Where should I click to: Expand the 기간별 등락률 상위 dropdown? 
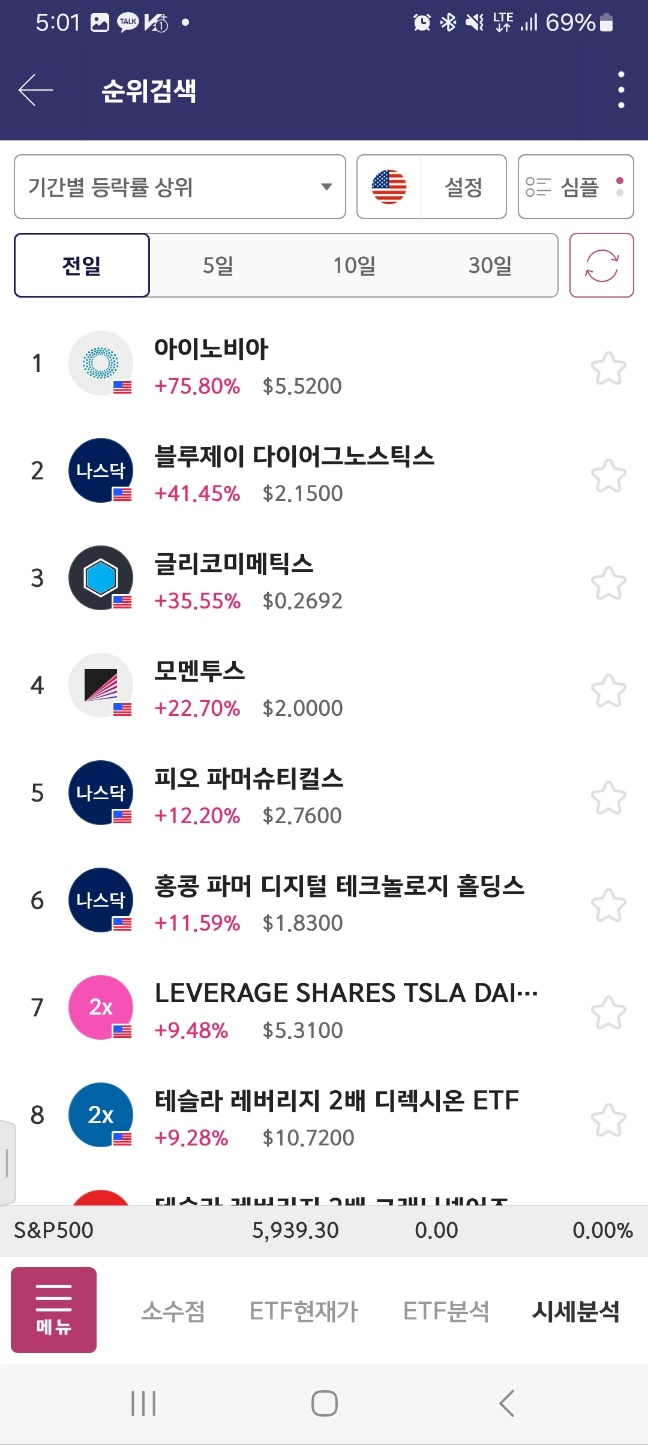180,186
